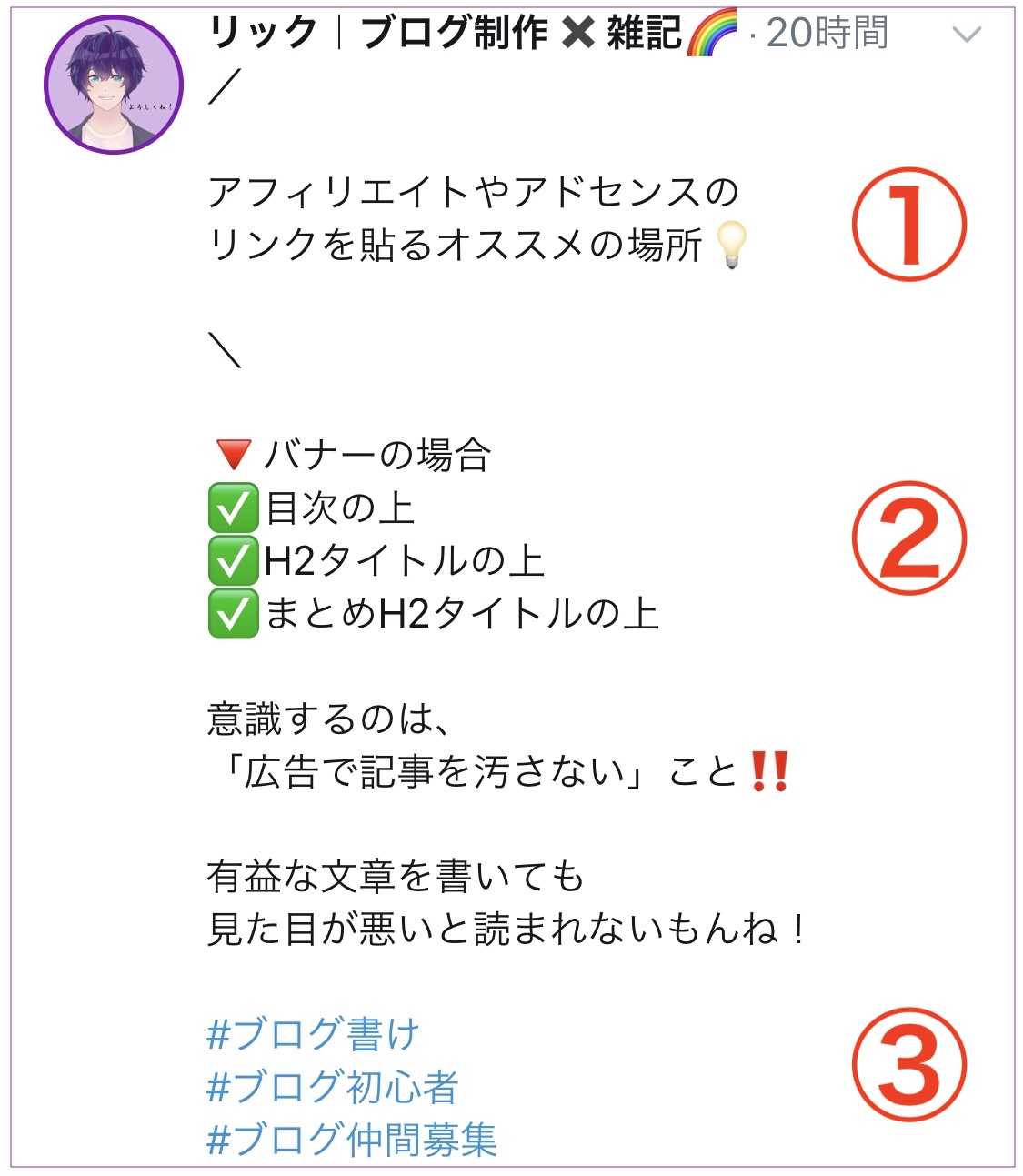Image resolution: width=1023 pixels, height=1176 pixels.
Task: Open the #ブログ仲間募集 hashtag
Action: click(352, 1140)
